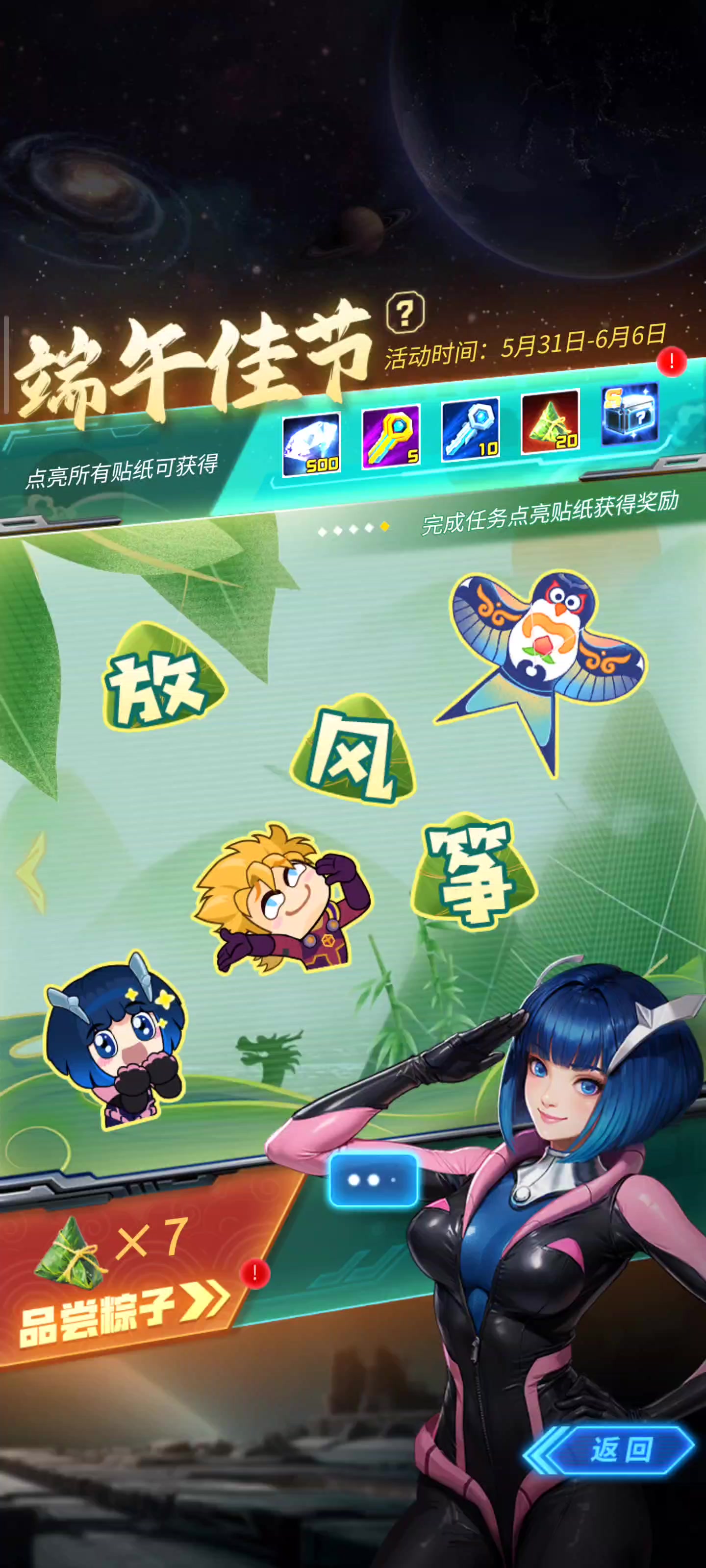View the blue key x10 reward

point(470,429)
